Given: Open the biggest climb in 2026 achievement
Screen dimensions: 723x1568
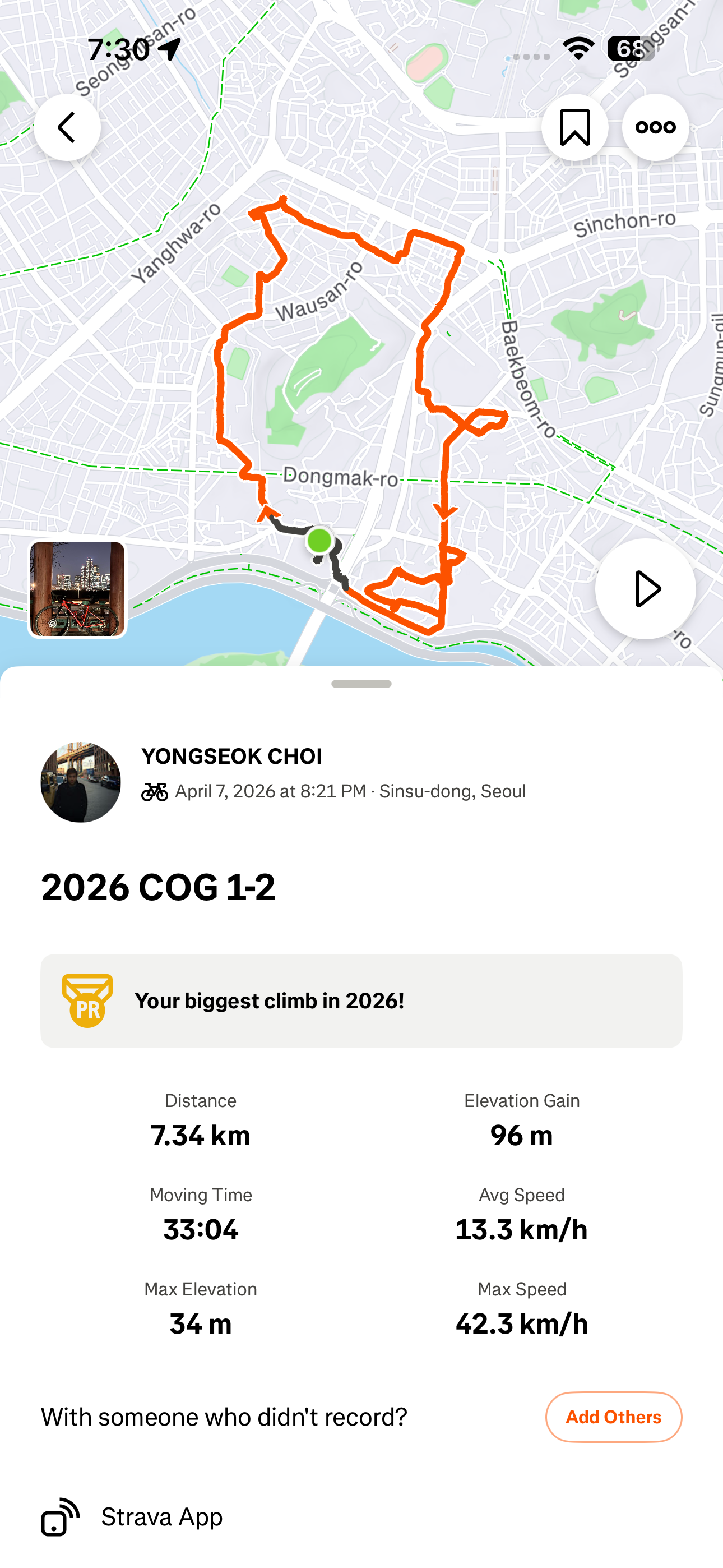Looking at the screenshot, I should click(x=361, y=1001).
